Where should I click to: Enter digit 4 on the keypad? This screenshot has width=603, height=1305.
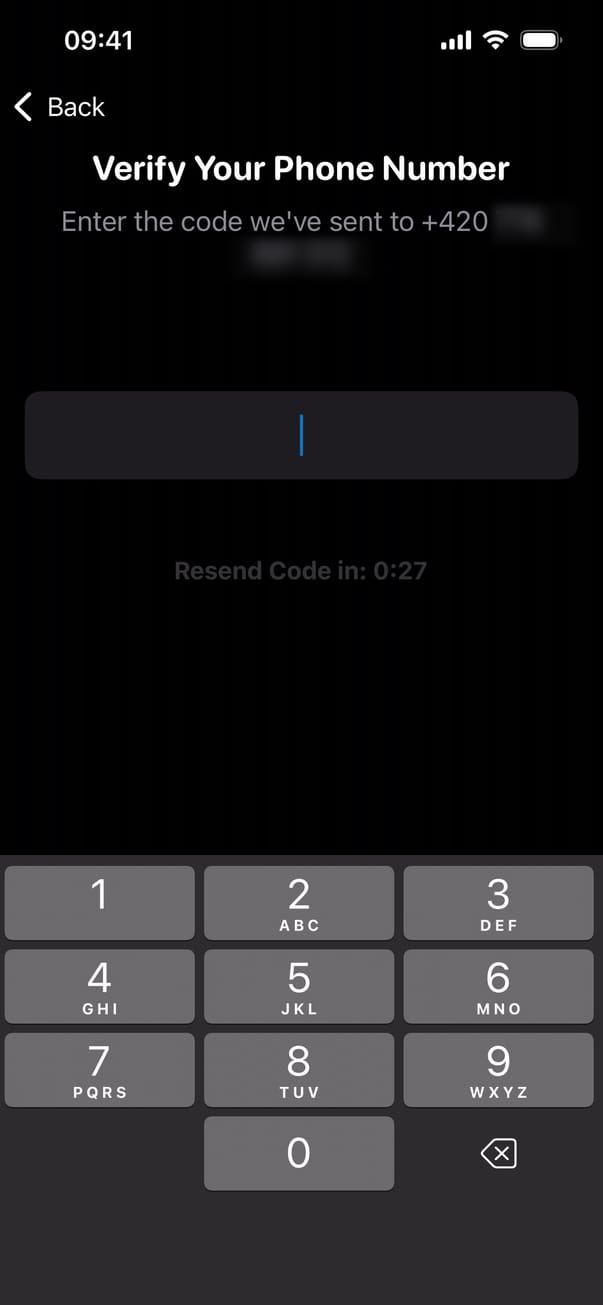point(99,986)
